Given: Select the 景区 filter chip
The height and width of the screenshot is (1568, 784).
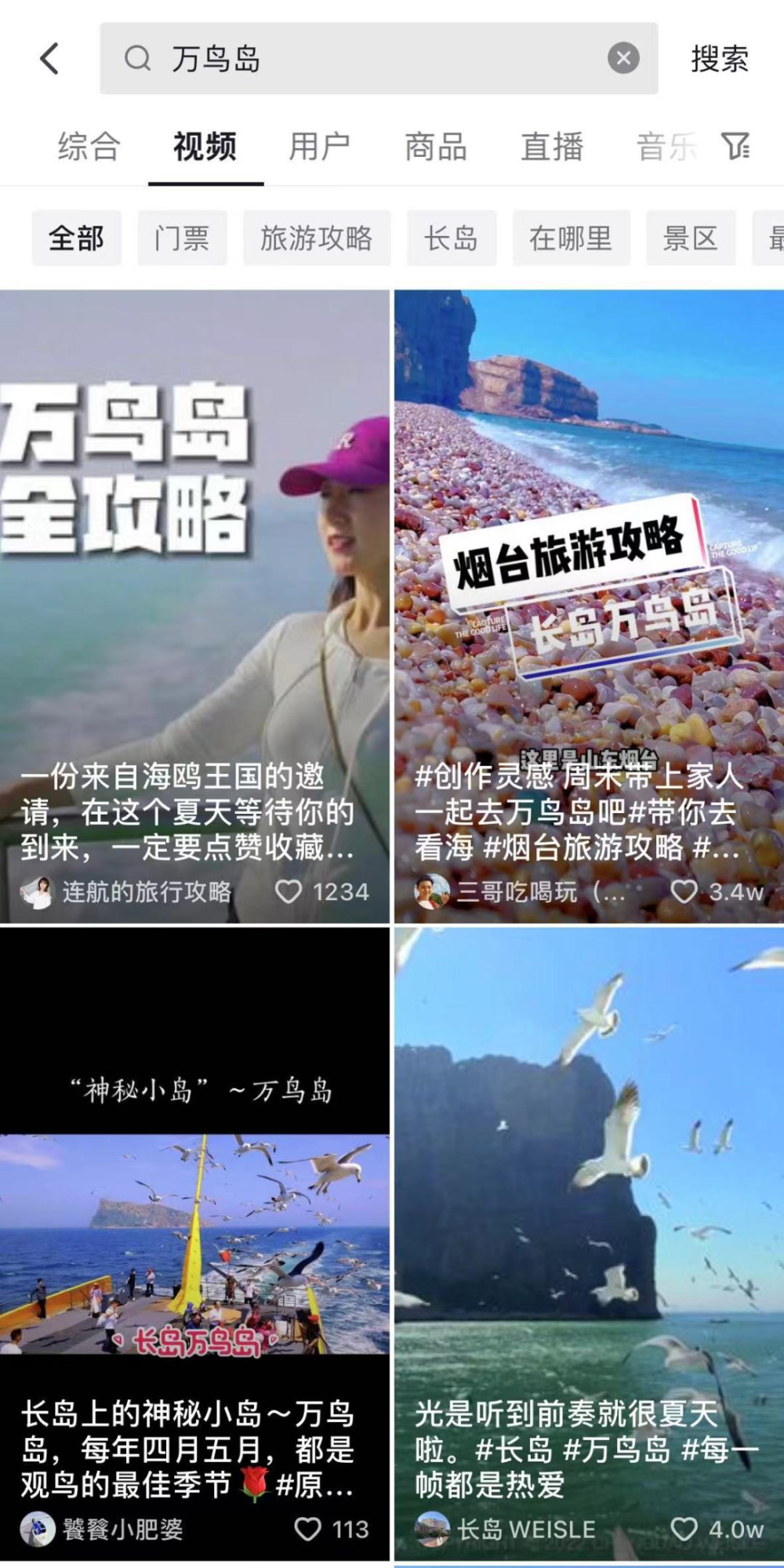Looking at the screenshot, I should (x=690, y=238).
